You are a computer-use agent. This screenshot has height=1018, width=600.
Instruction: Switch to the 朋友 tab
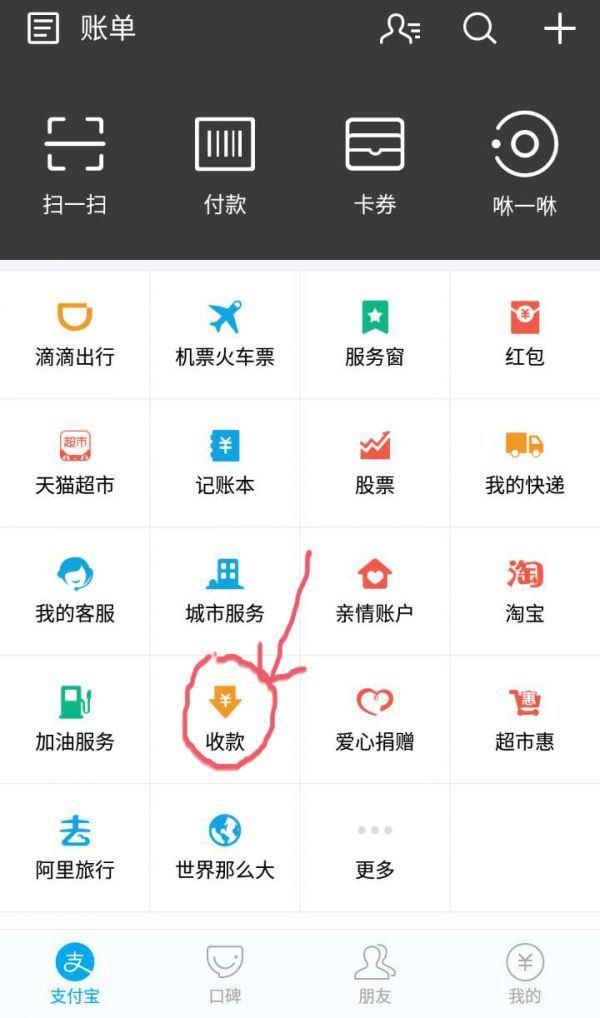coord(375,975)
